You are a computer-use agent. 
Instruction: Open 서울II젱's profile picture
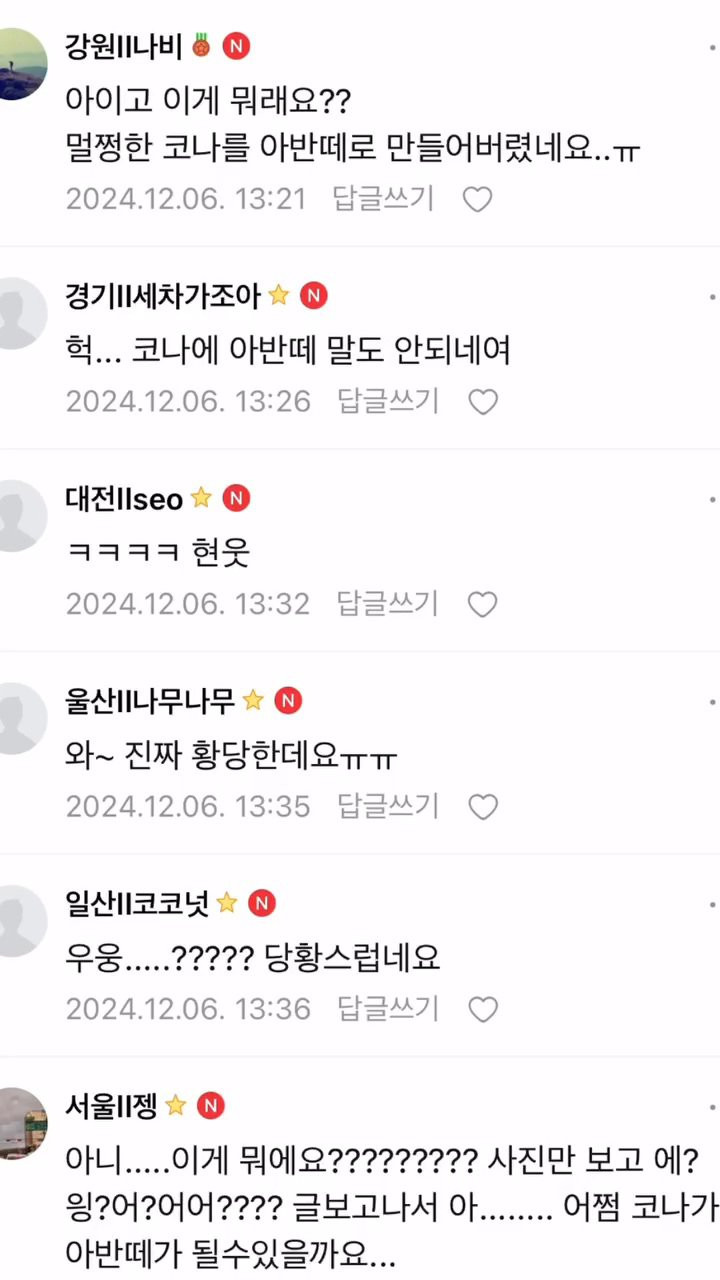(20, 1123)
